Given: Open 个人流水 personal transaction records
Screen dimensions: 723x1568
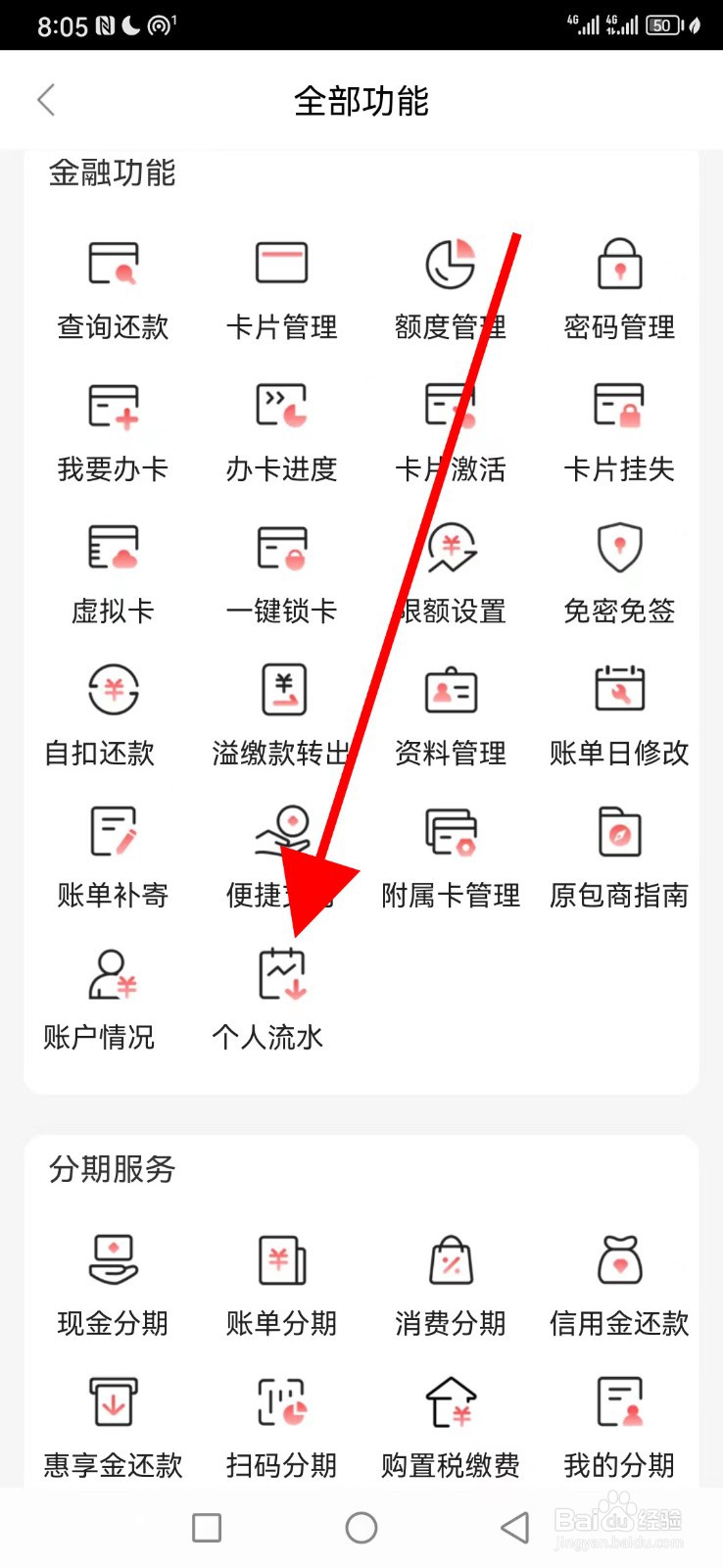Looking at the screenshot, I should pyautogui.click(x=280, y=995).
